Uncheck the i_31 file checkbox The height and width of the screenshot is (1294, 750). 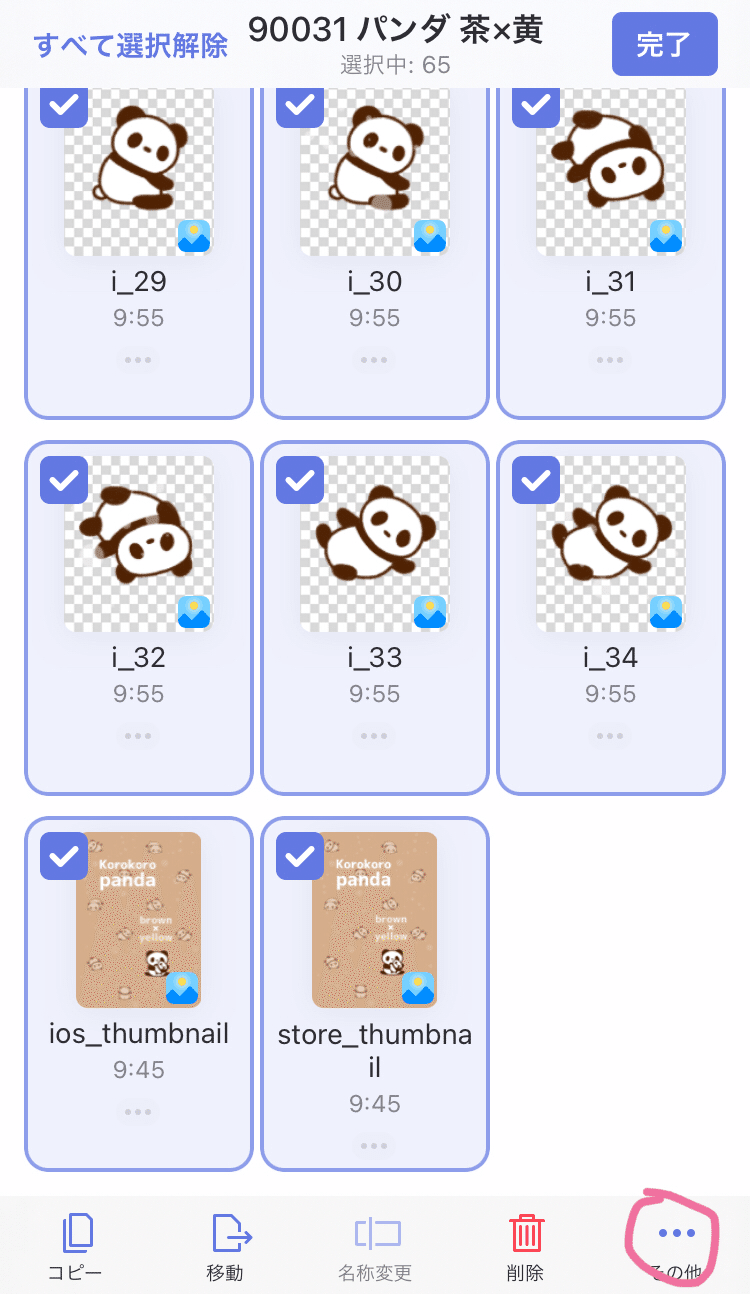click(x=536, y=103)
